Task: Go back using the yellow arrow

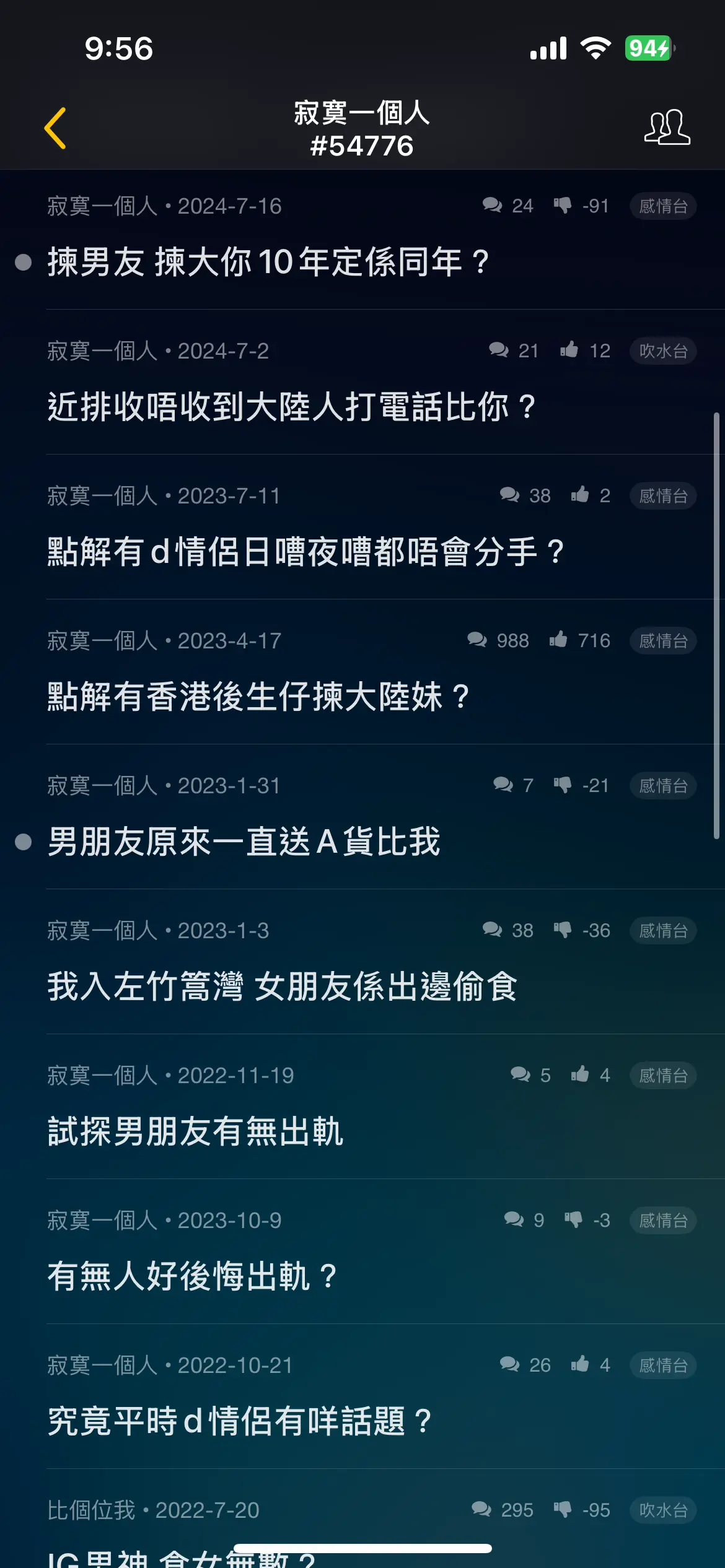Action: pos(55,128)
